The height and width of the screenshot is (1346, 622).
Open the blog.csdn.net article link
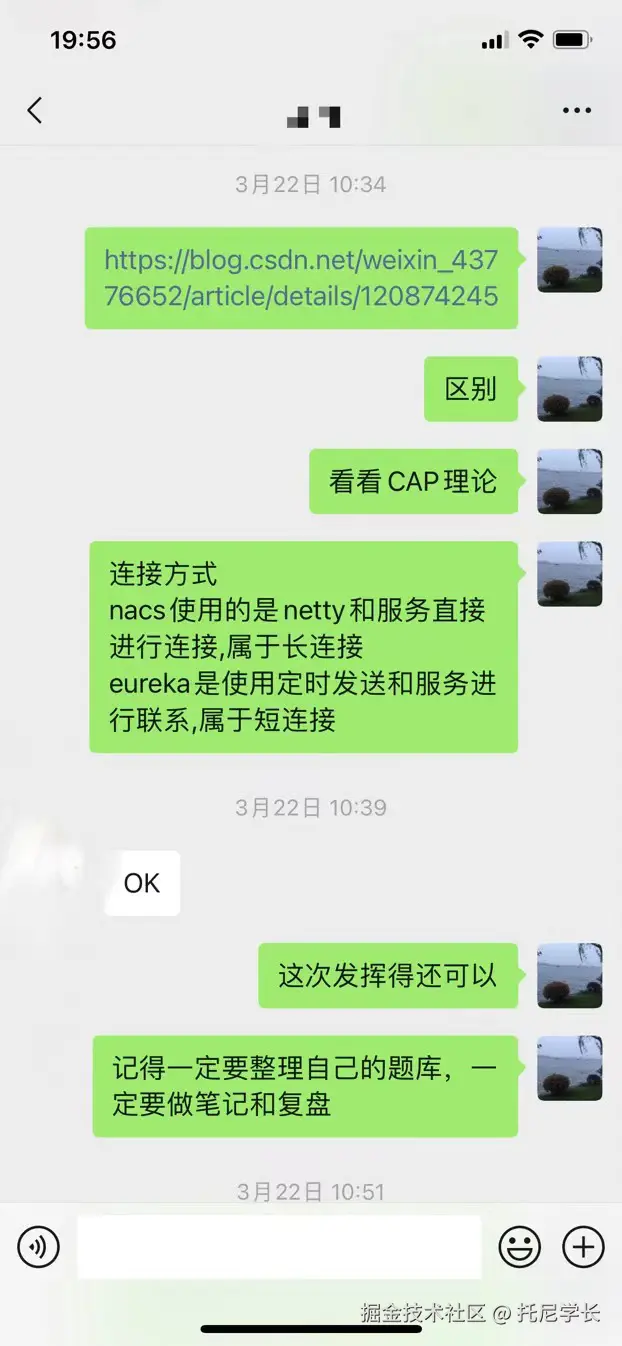click(x=301, y=278)
